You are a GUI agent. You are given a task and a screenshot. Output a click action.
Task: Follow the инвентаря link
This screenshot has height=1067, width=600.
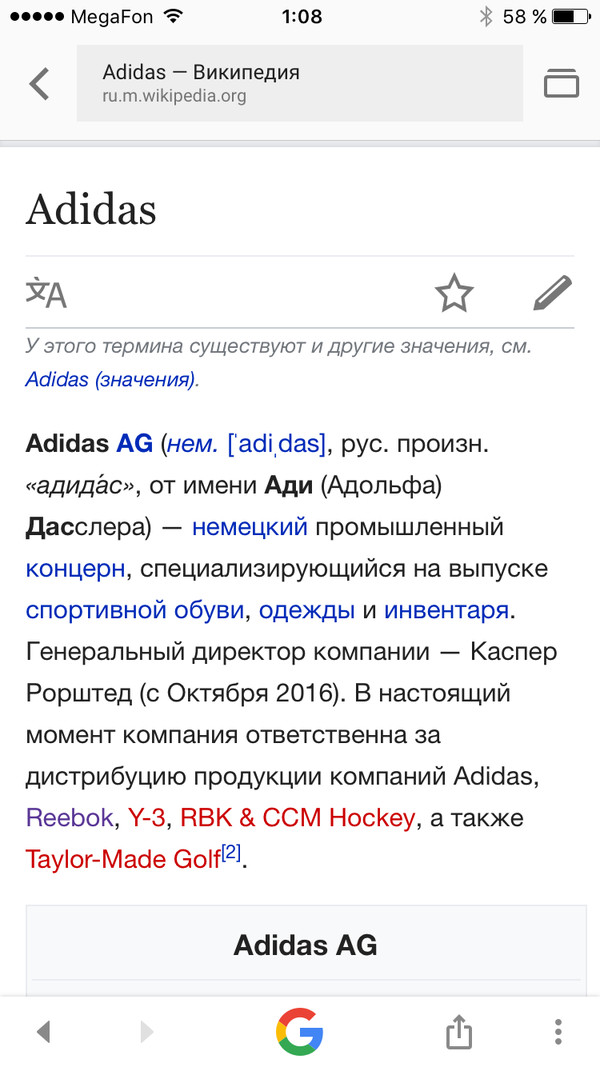click(446, 609)
